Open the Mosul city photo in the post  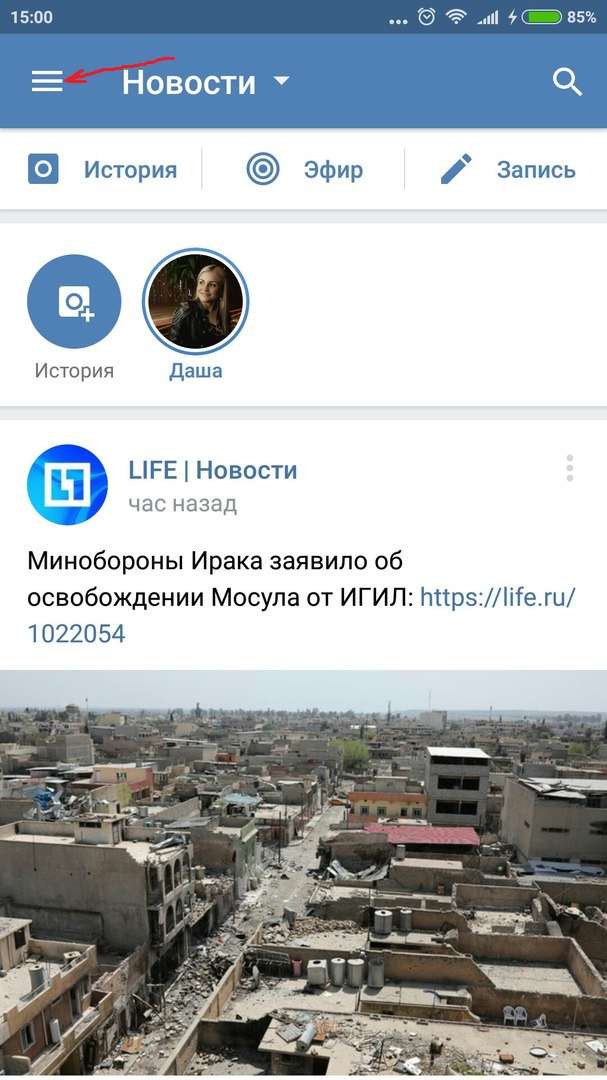coord(303,875)
